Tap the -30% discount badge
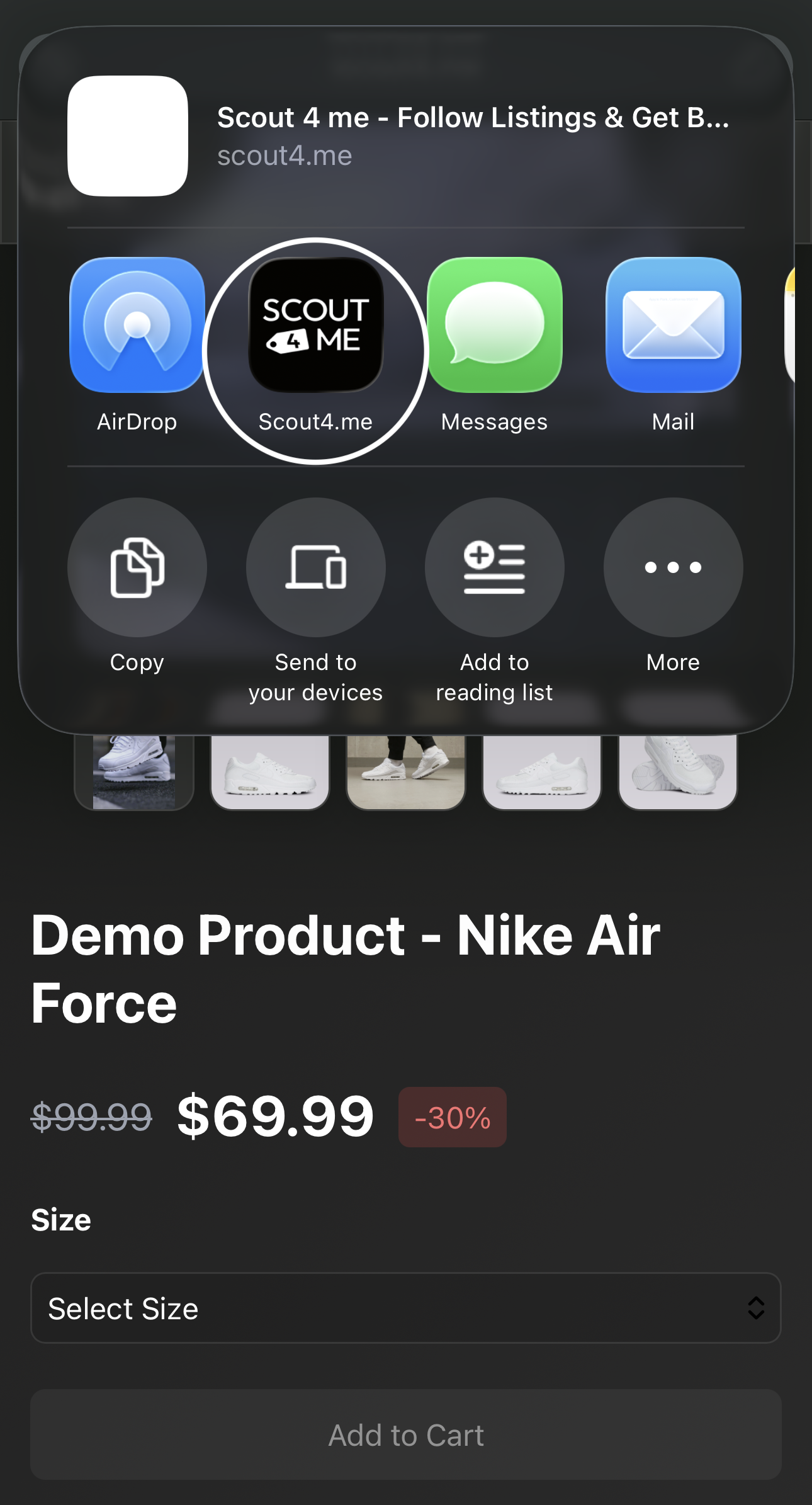The height and width of the screenshot is (1505, 812). (452, 1116)
